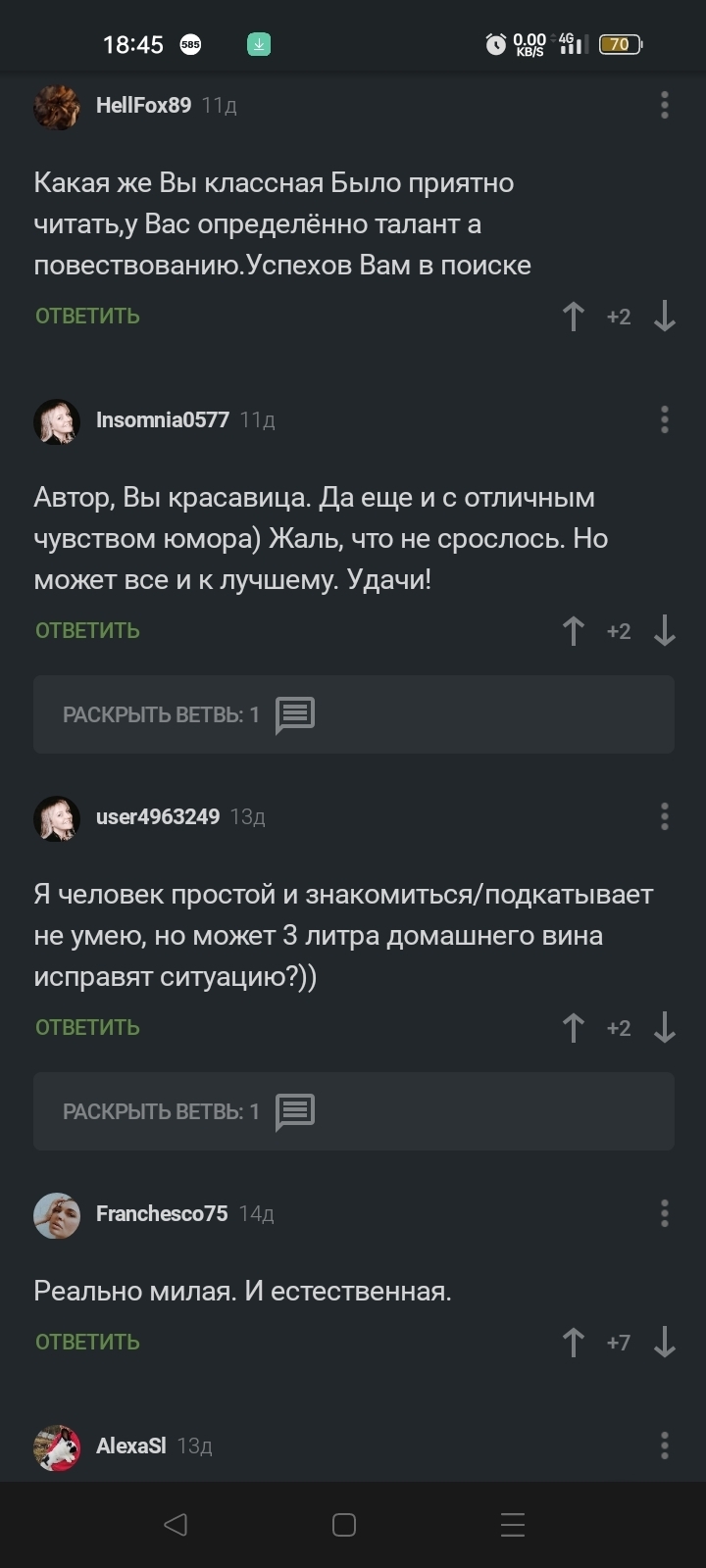Open the overflow menu on user4963249's comment
This screenshot has height=1568, width=706.
point(664,816)
